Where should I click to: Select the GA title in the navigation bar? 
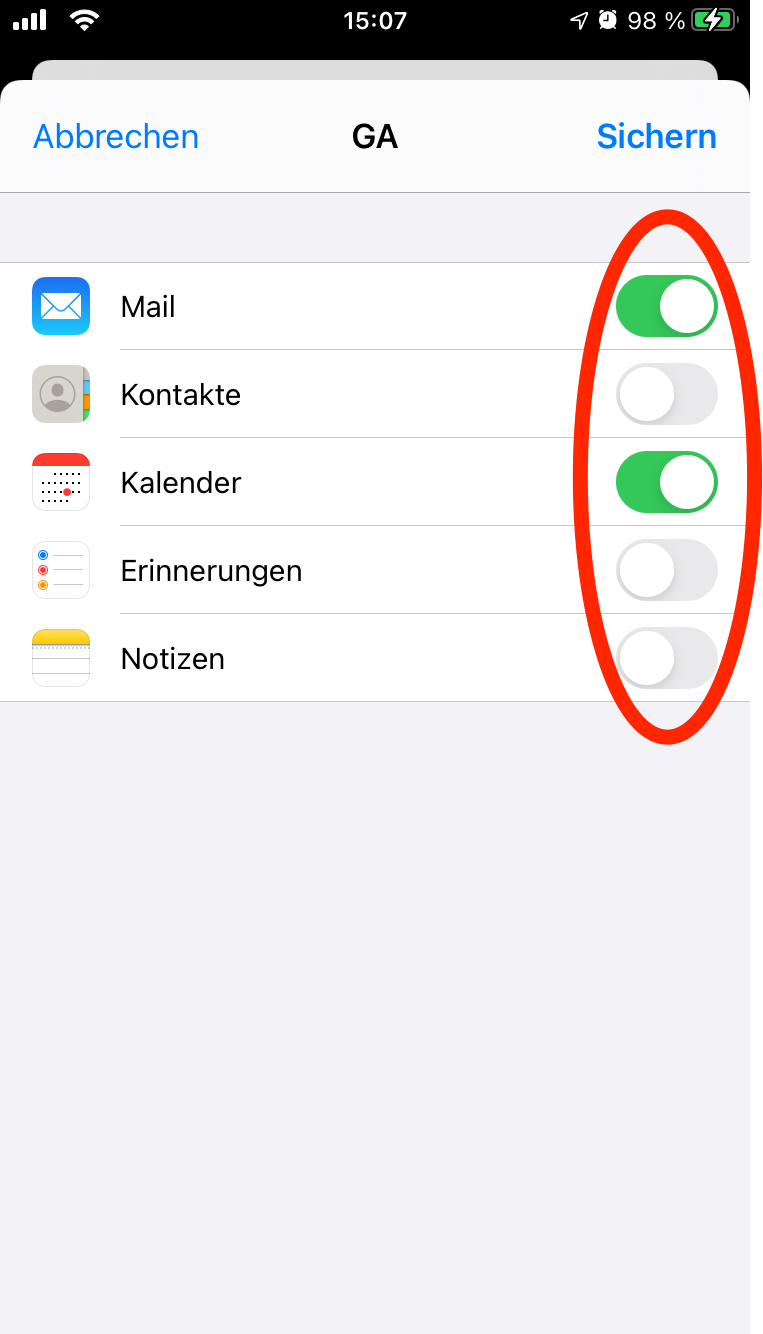point(374,136)
